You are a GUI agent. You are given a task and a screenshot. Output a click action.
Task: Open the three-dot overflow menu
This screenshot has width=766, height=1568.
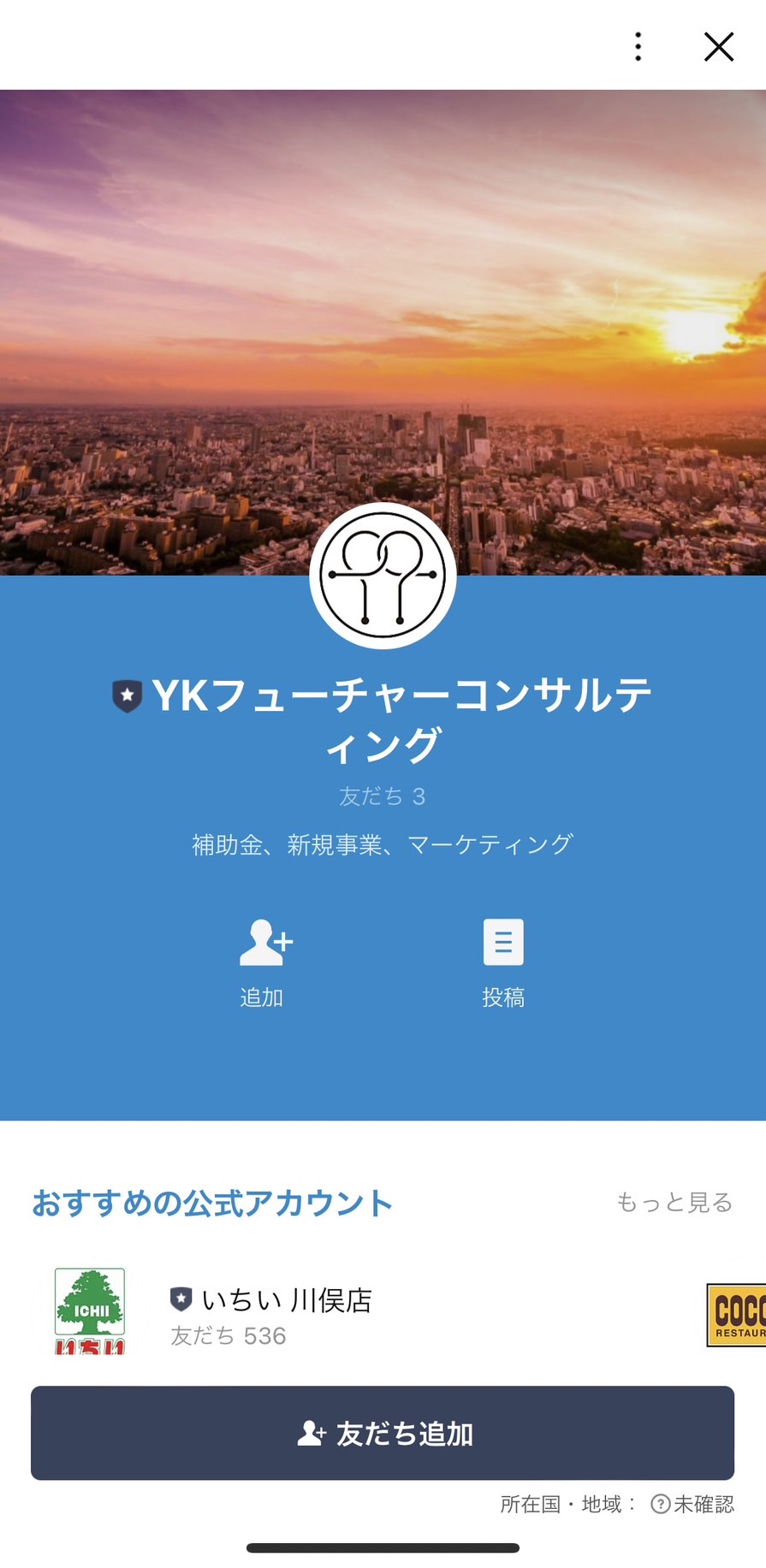[637, 47]
